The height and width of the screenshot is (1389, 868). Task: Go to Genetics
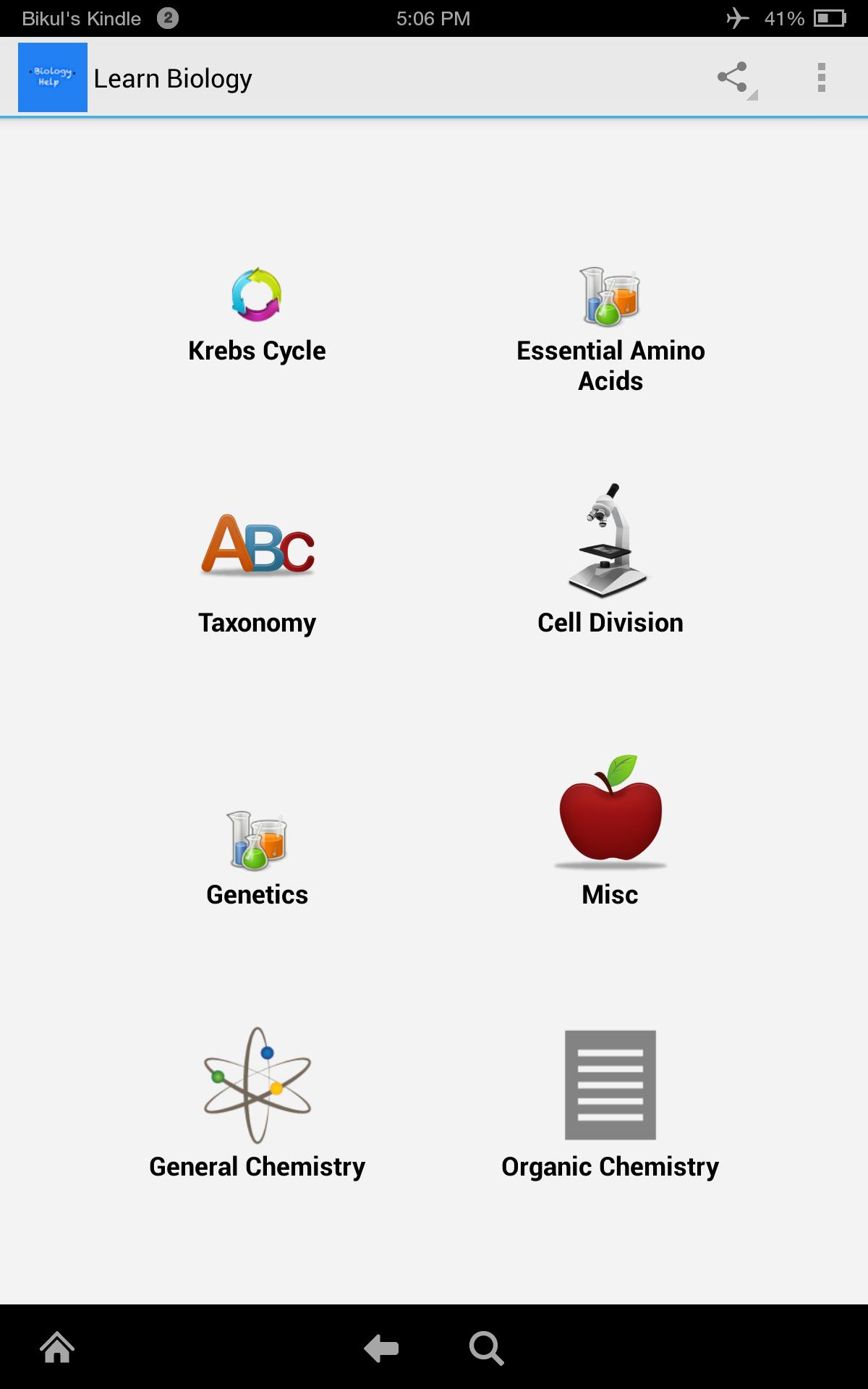click(257, 859)
